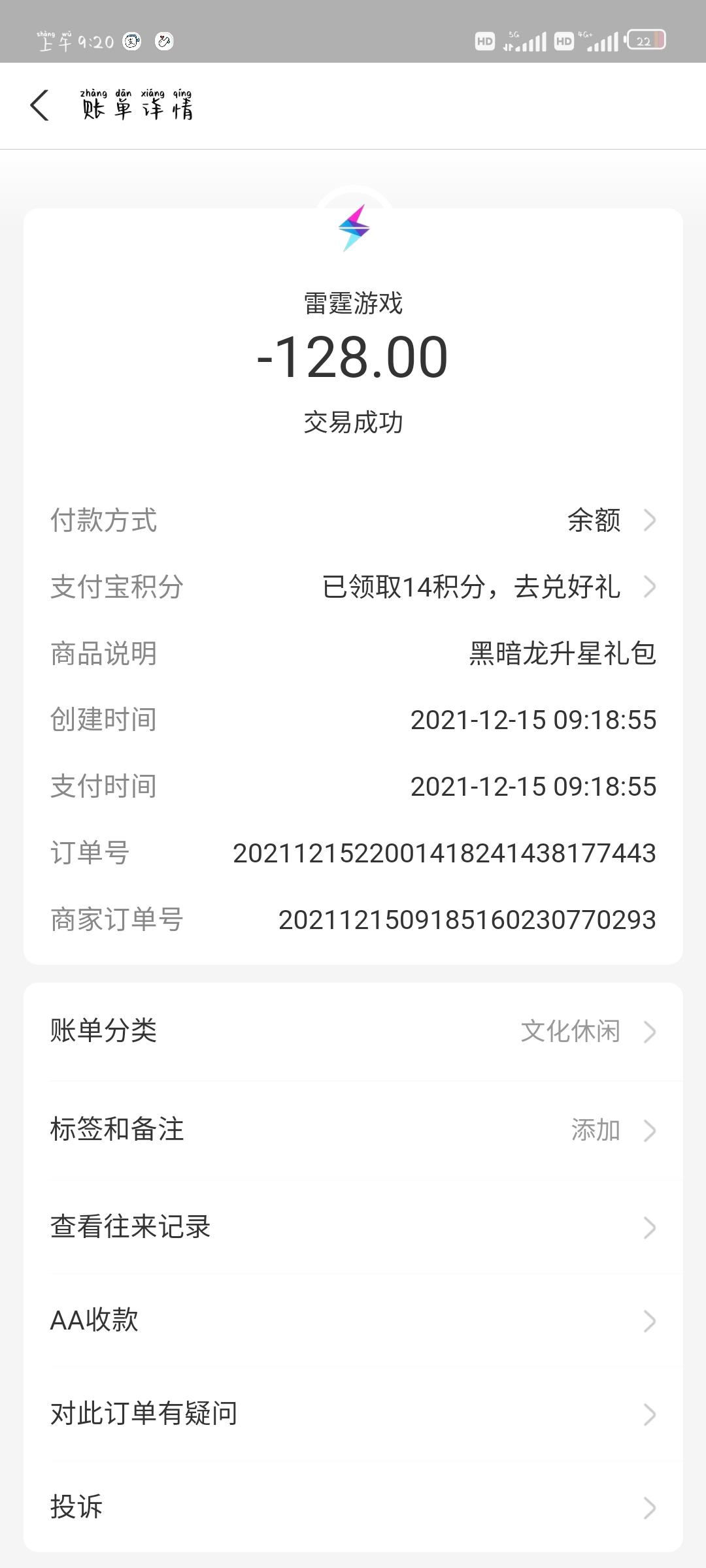The width and height of the screenshot is (706, 1568).
Task: Open the 账单详情 title bar
Action: click(137, 106)
